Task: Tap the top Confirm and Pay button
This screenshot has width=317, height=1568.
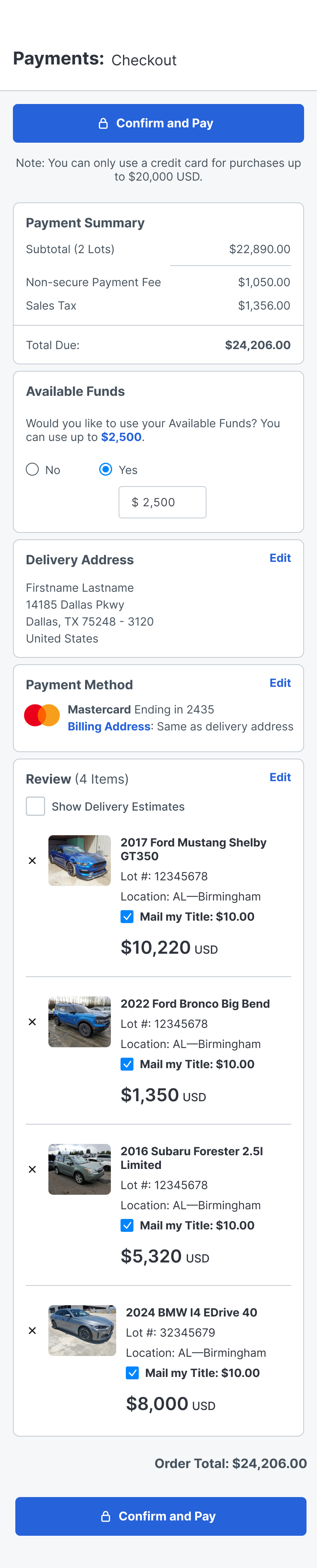Action: pos(158,124)
